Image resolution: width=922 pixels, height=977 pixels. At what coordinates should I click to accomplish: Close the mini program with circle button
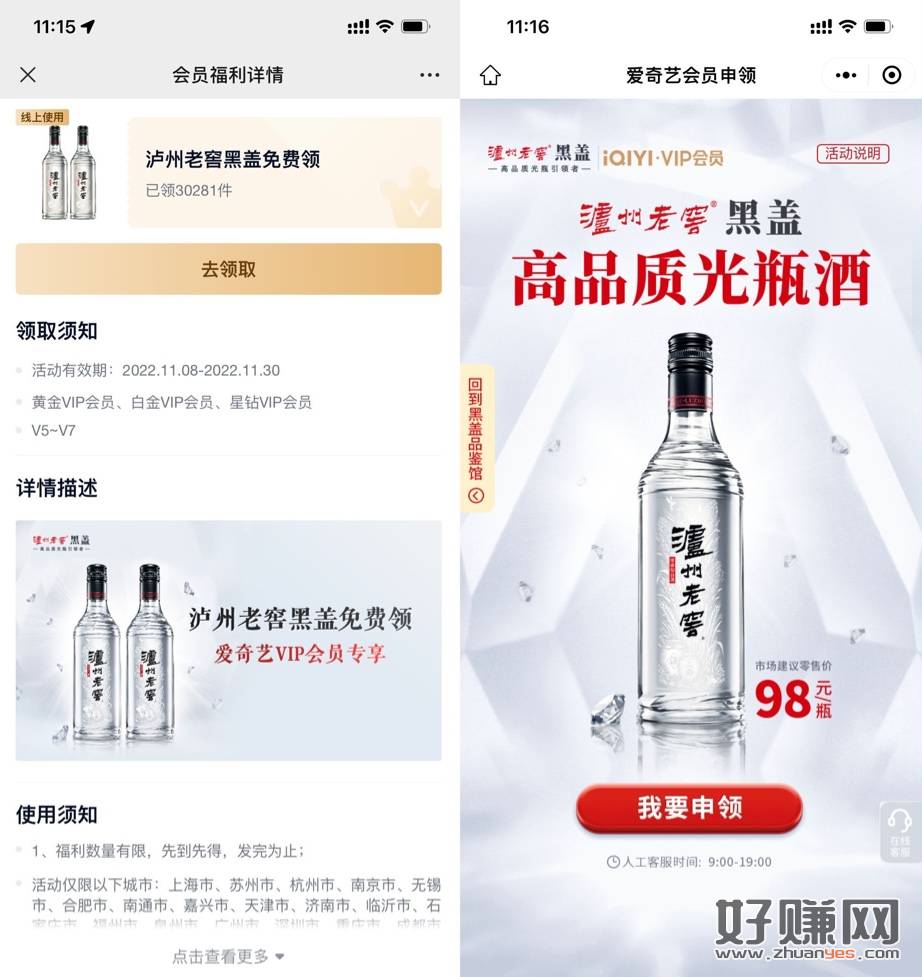click(x=892, y=75)
